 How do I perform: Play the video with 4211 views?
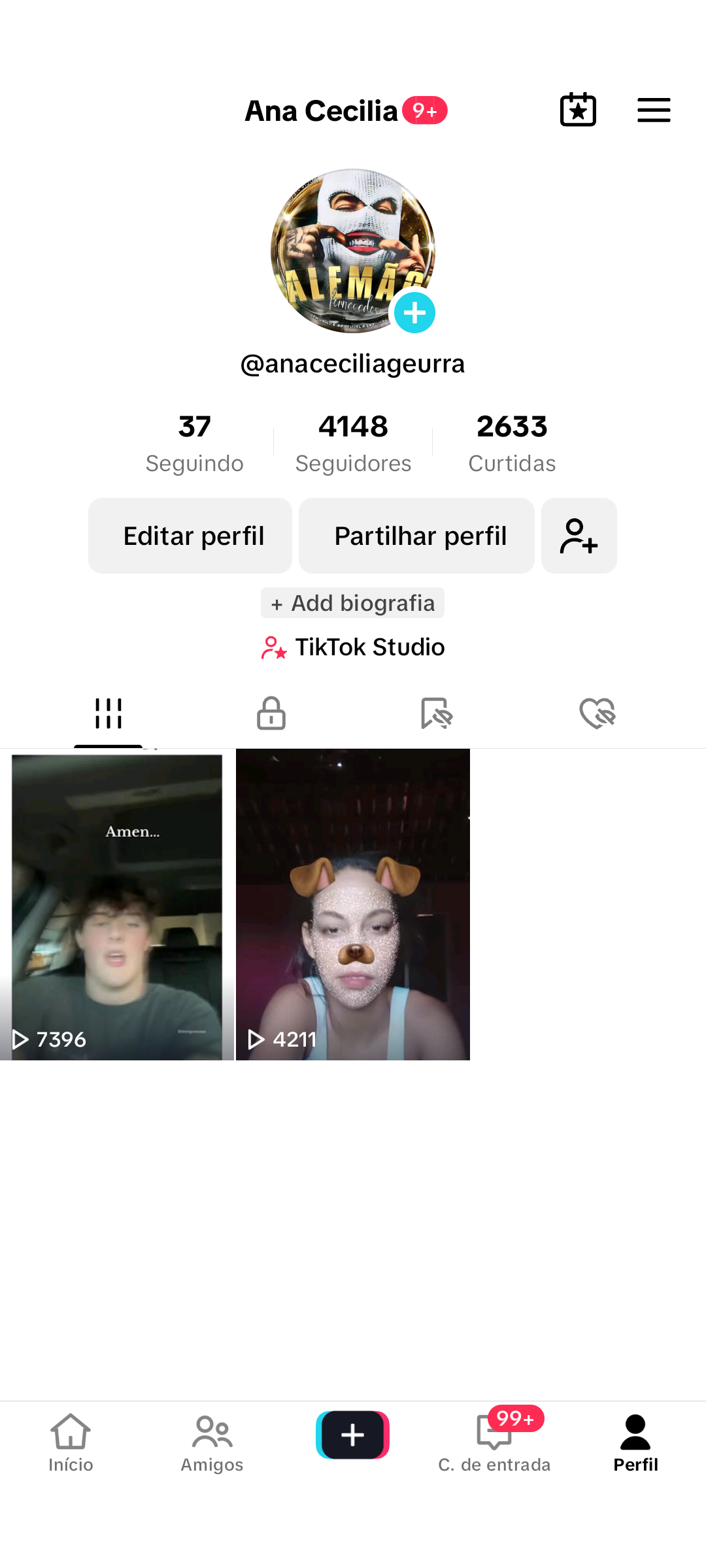(353, 905)
